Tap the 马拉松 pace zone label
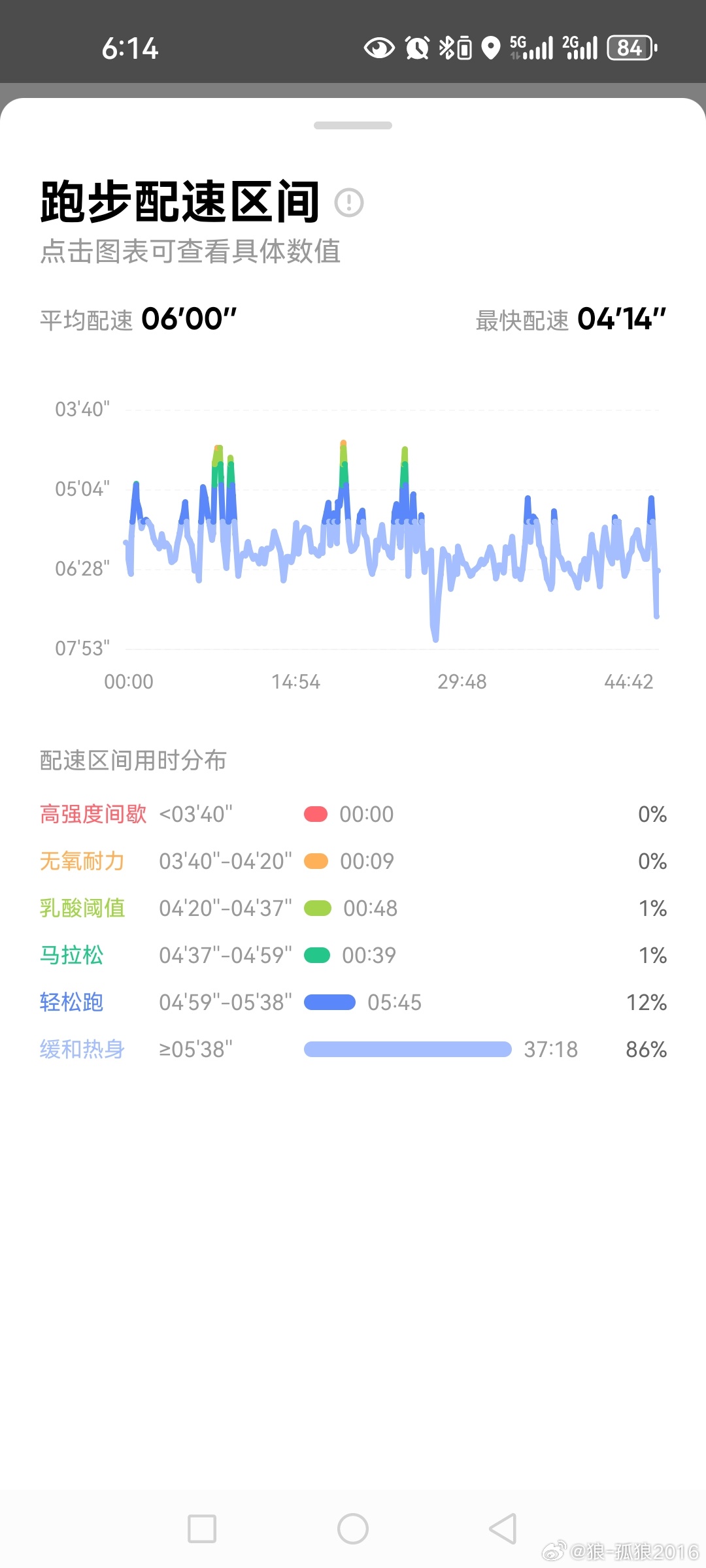The image size is (706, 1568). (72, 955)
